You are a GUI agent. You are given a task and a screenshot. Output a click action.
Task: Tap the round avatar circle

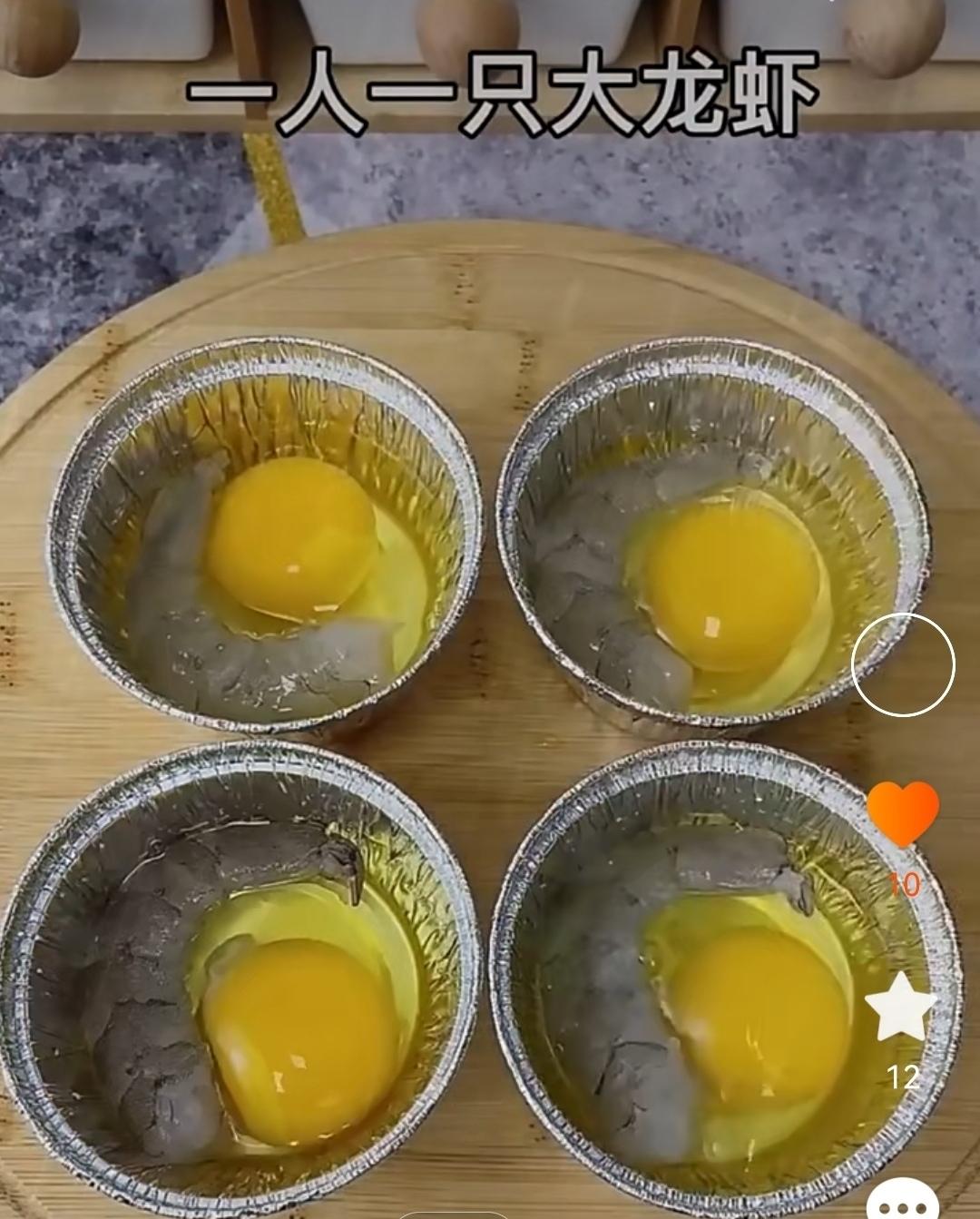pos(903,664)
